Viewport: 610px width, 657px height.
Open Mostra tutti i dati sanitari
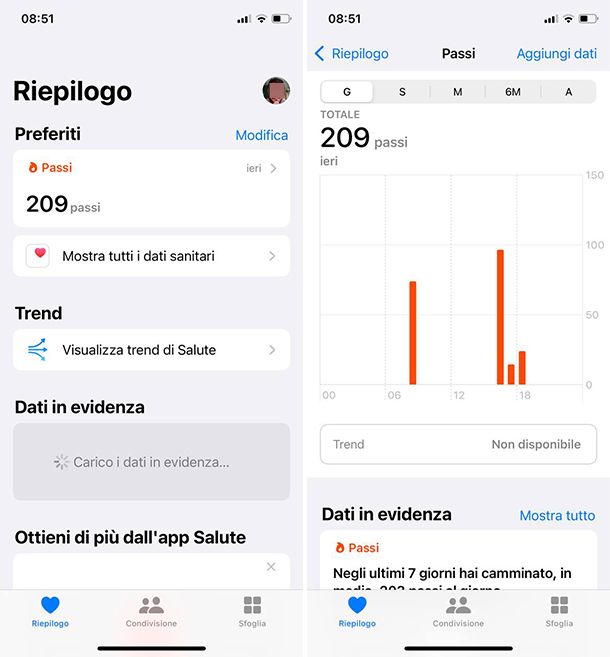(151, 256)
